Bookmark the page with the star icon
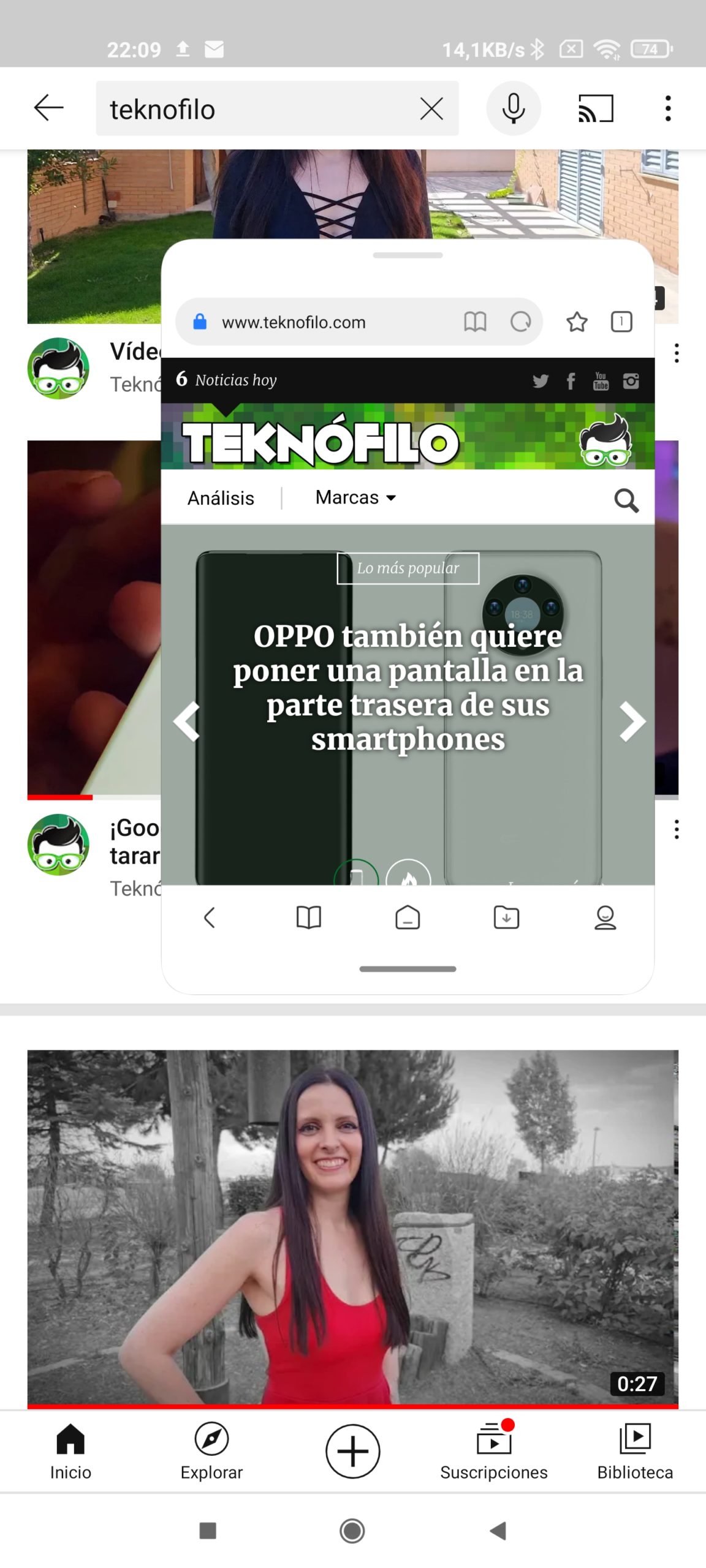The image size is (706, 1568). coord(577,322)
